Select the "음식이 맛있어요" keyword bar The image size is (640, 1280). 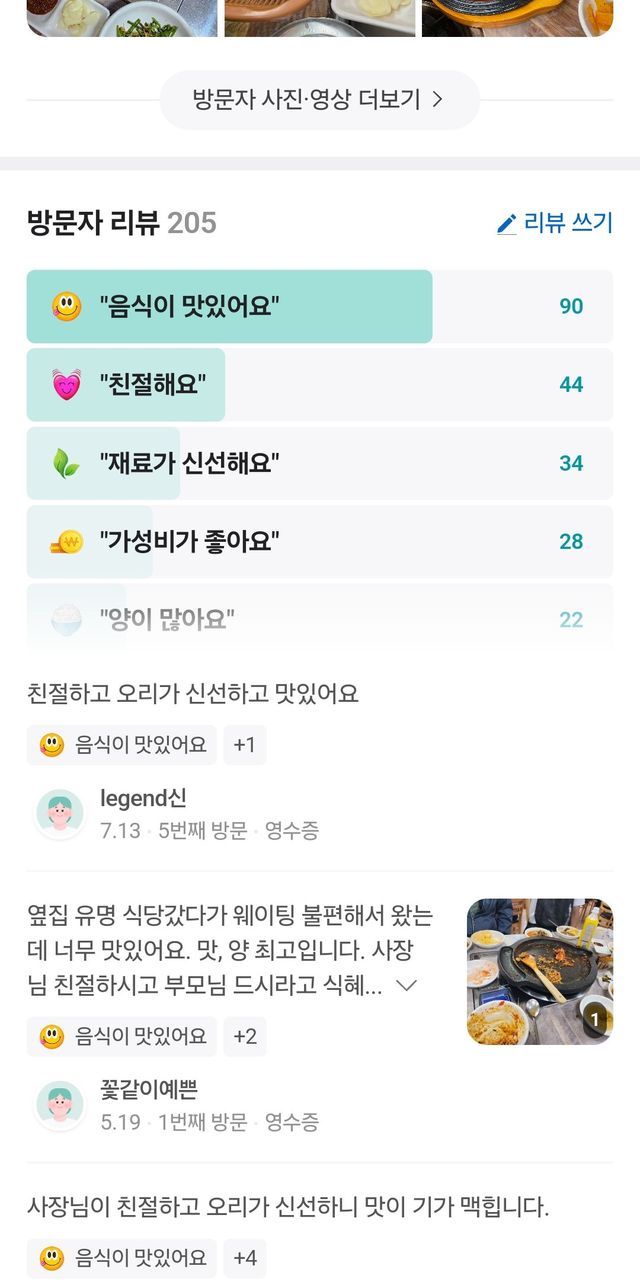point(319,306)
